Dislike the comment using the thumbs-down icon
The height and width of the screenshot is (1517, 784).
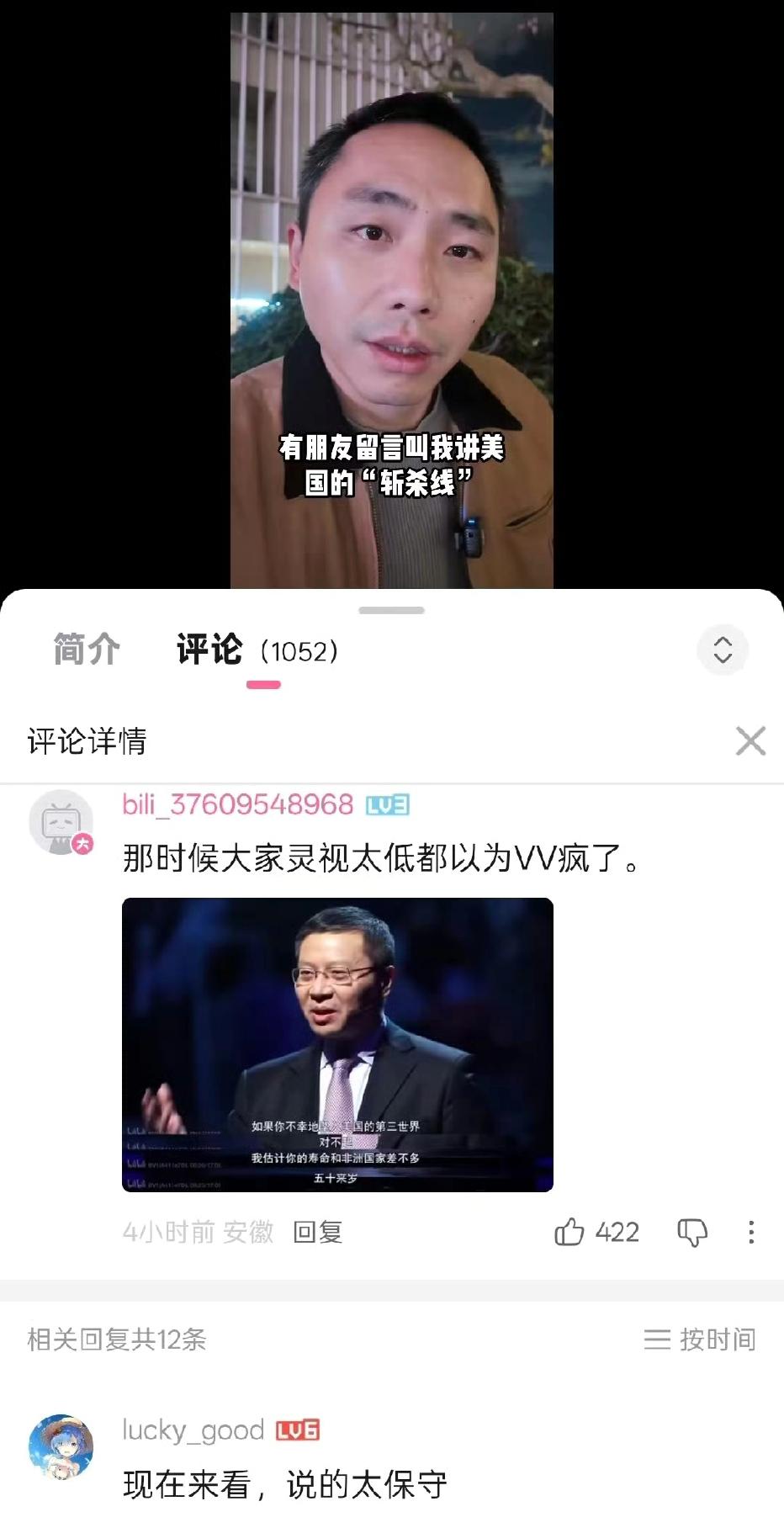click(691, 1233)
